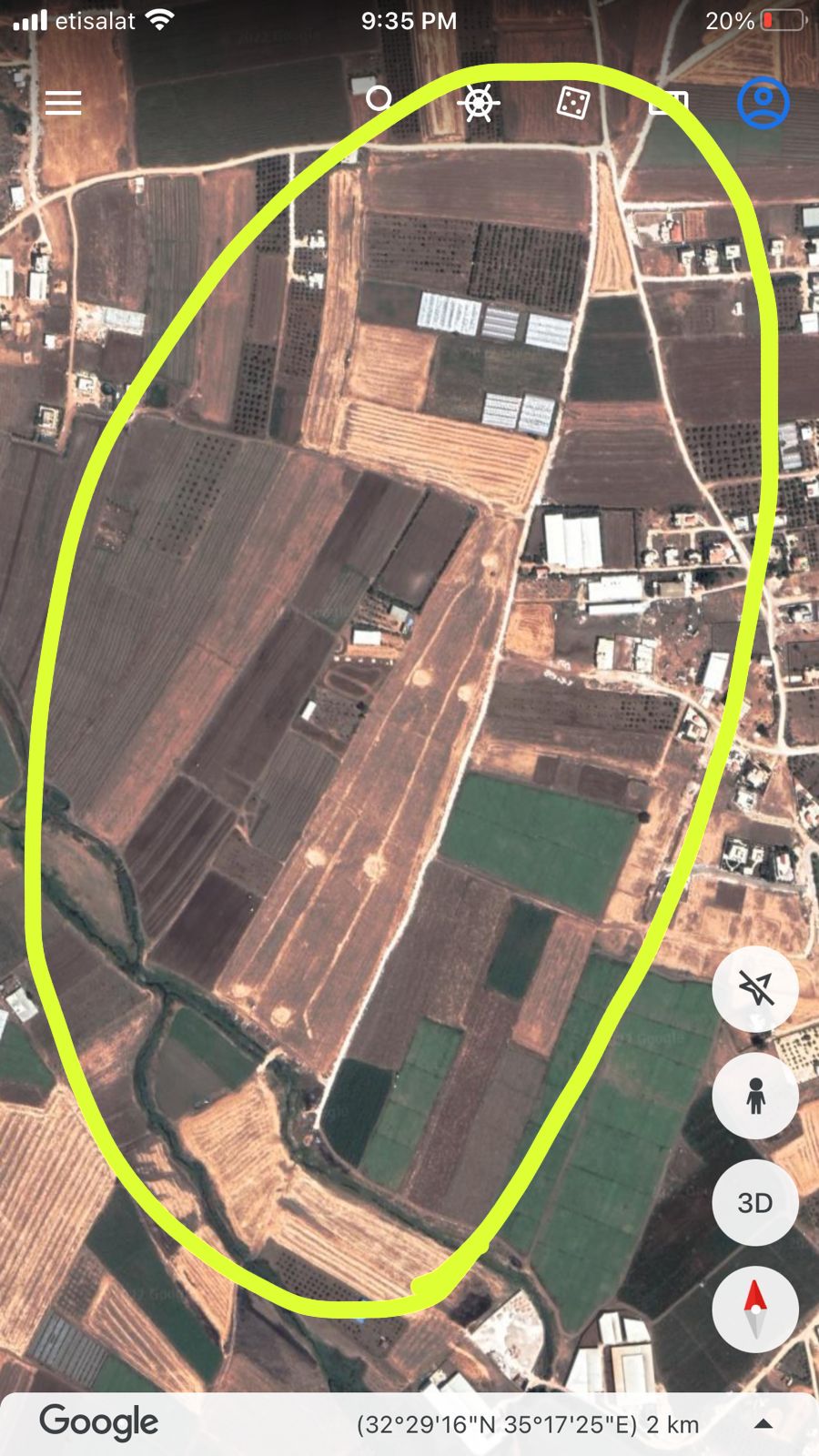Enable Street View pegman
The width and height of the screenshot is (819, 1456).
[x=755, y=1096]
